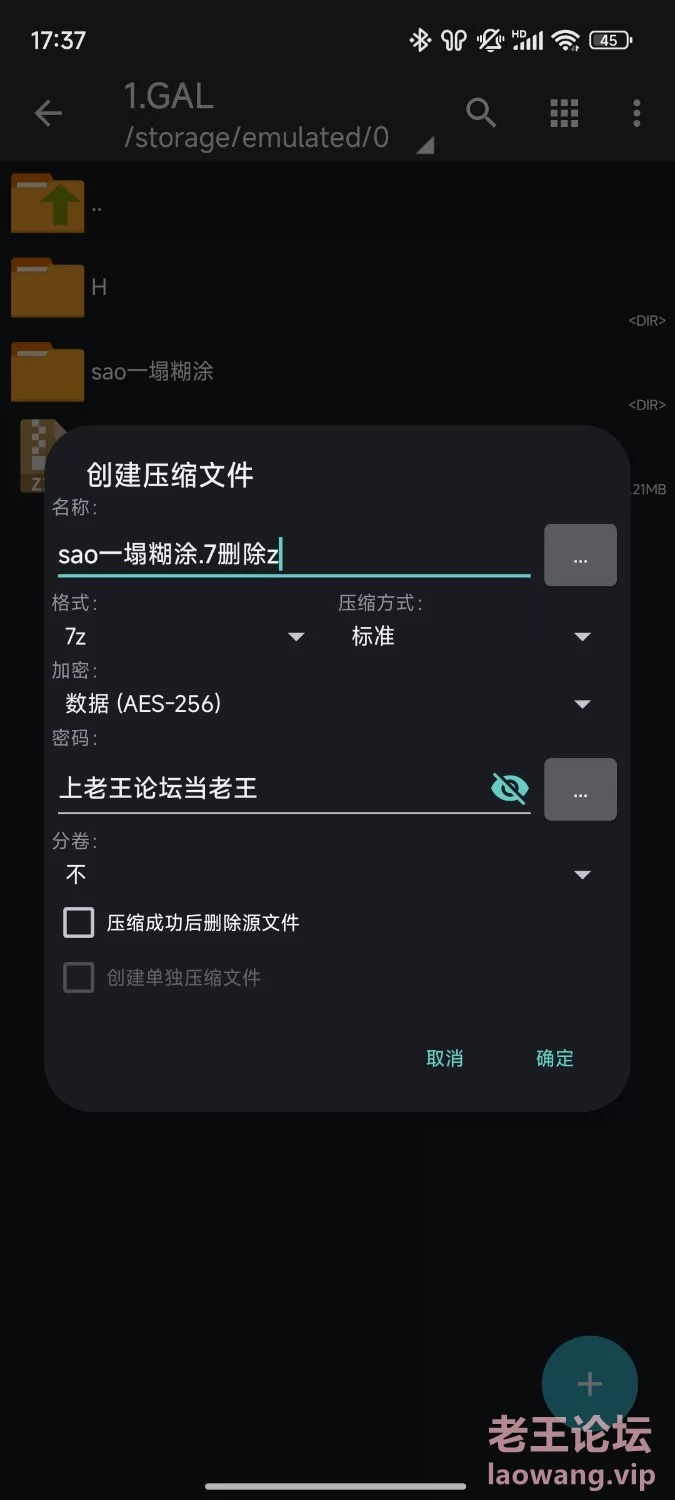675x1500 pixels.
Task: Tap the password input field
Action: [270, 789]
